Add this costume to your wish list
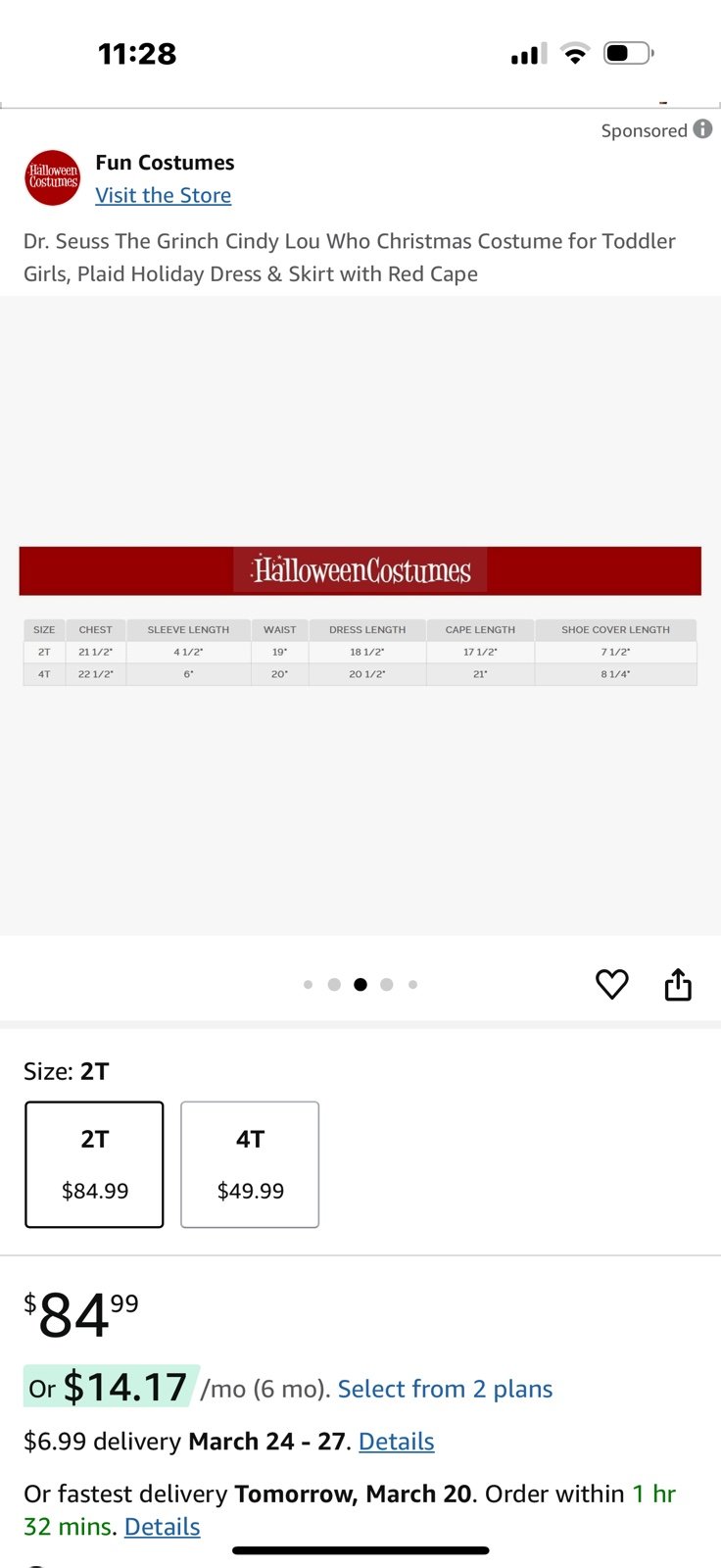 pos(612,984)
